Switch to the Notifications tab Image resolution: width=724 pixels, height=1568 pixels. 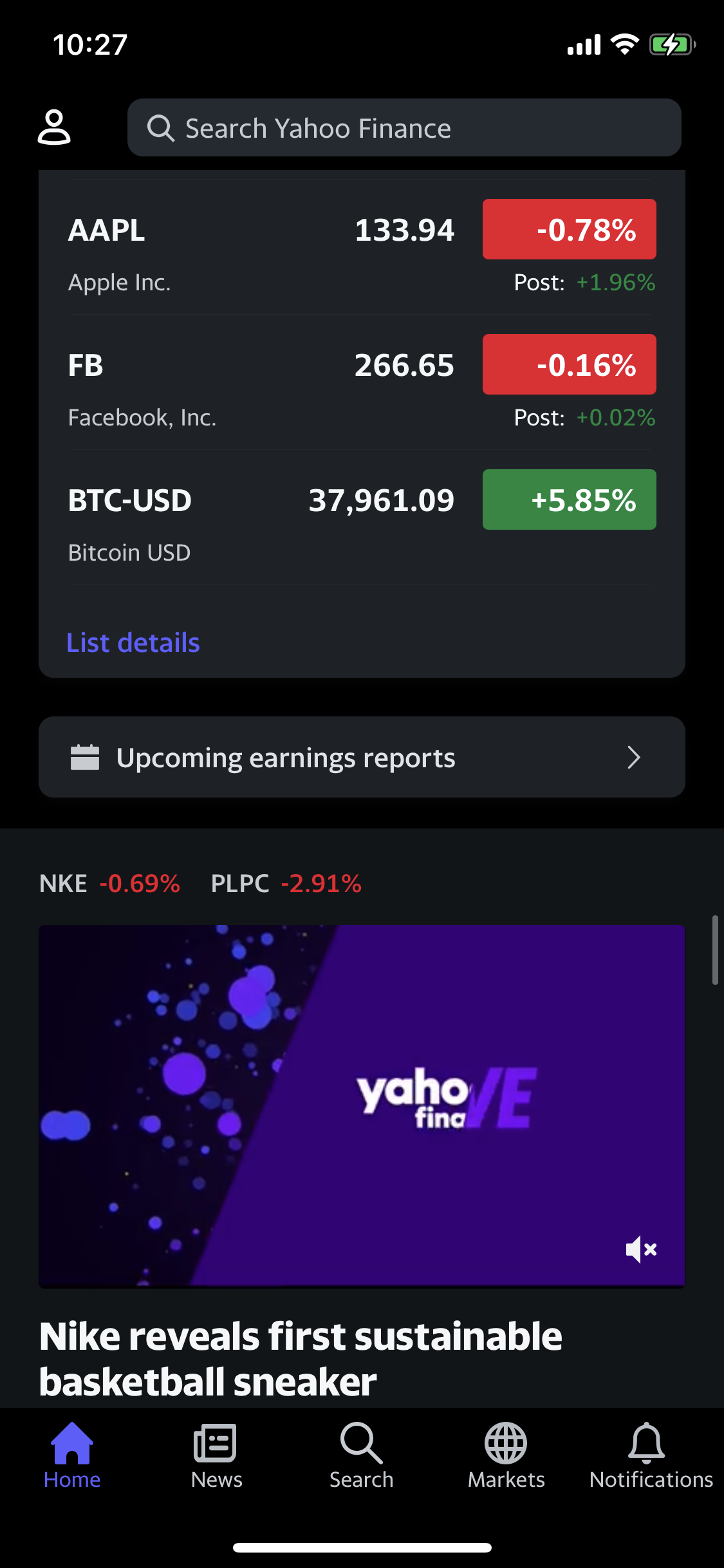[651, 1456]
